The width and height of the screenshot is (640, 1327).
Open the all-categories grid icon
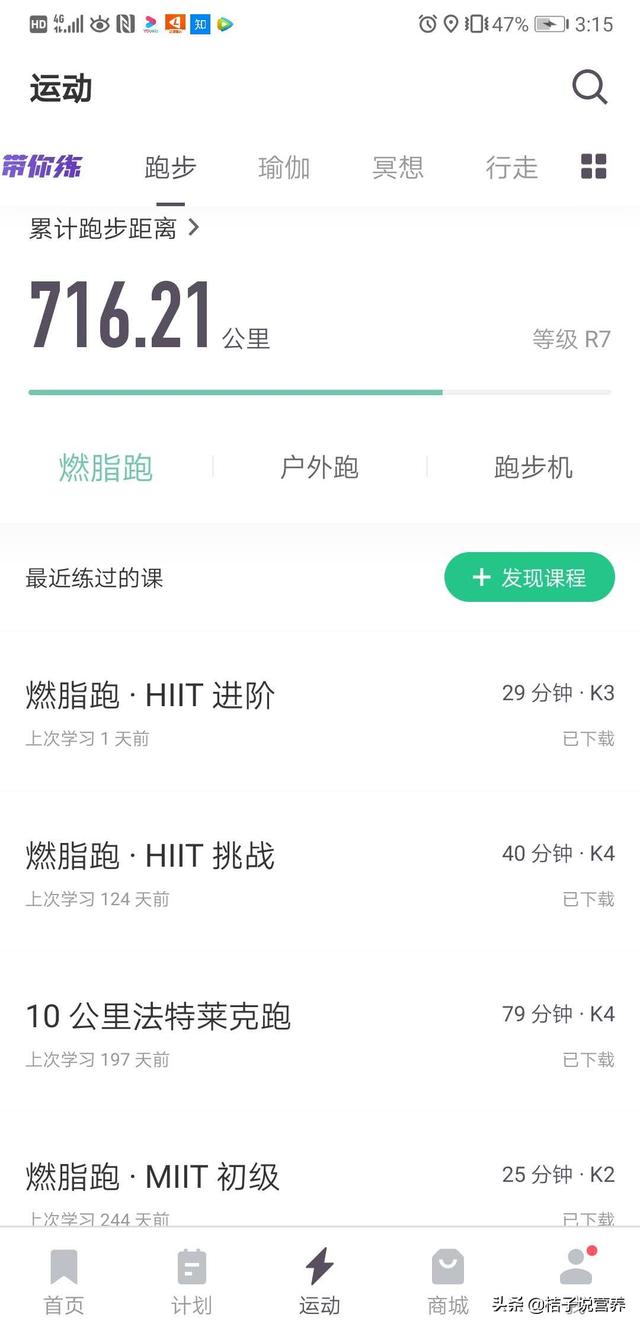pyautogui.click(x=594, y=167)
